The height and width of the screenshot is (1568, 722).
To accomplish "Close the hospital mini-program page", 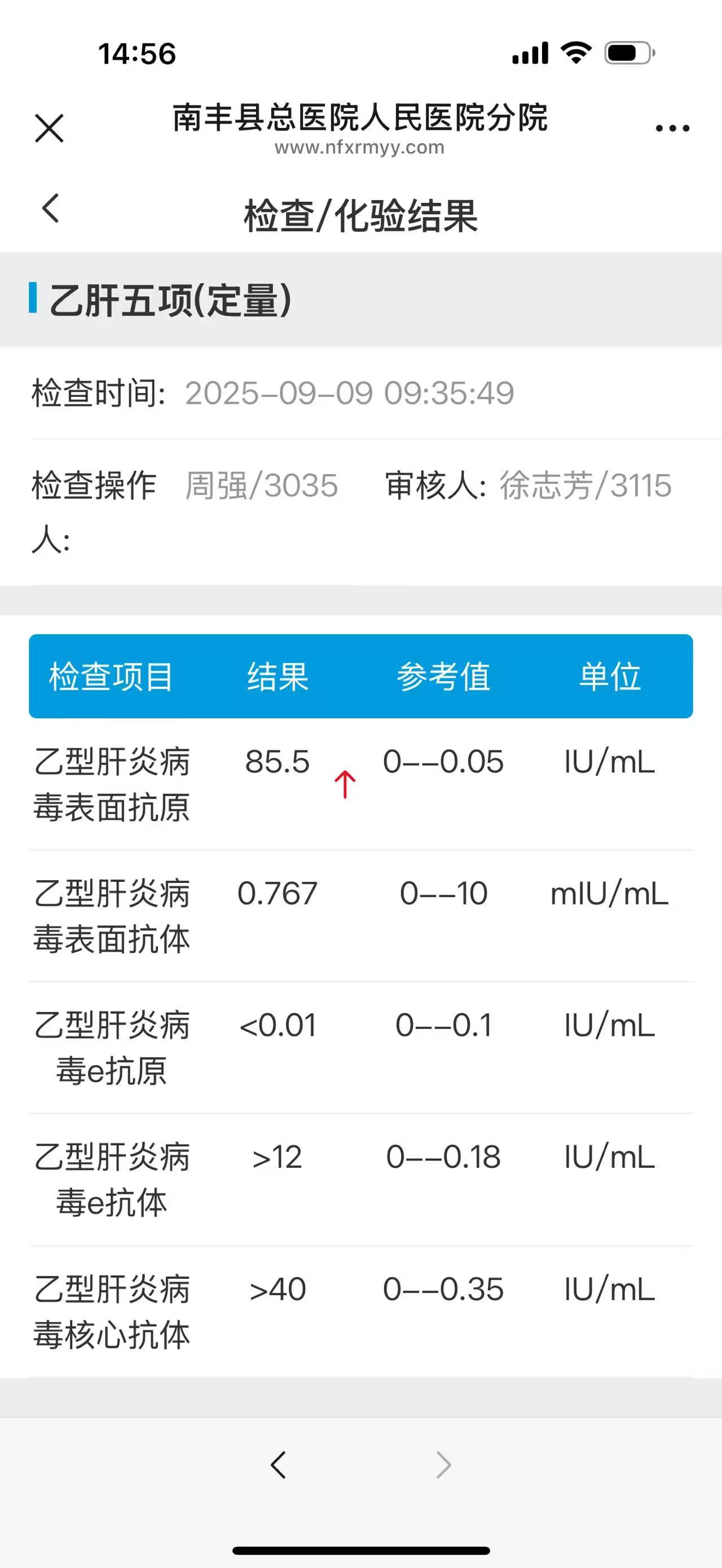I will [49, 129].
